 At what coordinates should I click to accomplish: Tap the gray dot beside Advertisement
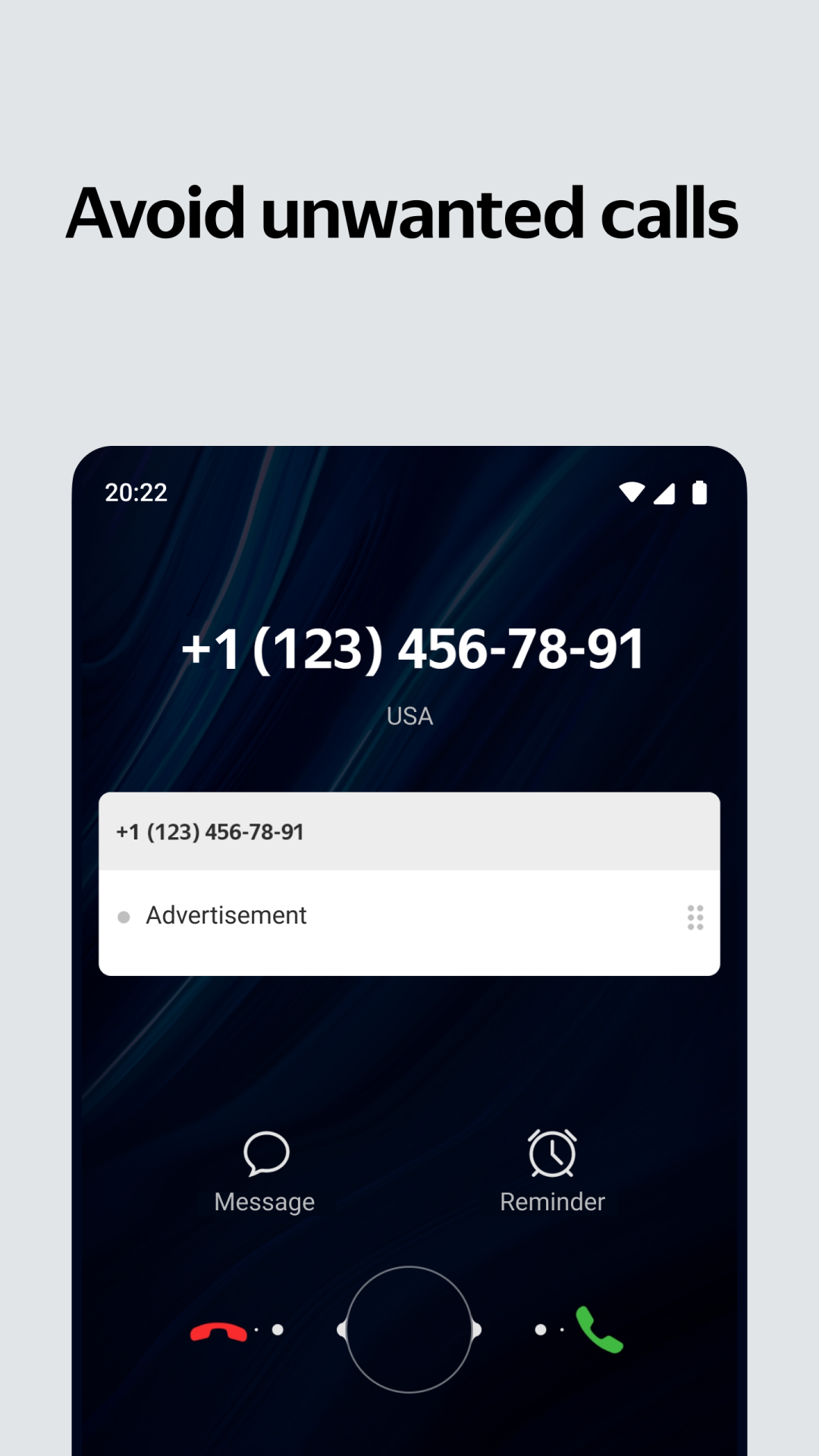coord(124,916)
